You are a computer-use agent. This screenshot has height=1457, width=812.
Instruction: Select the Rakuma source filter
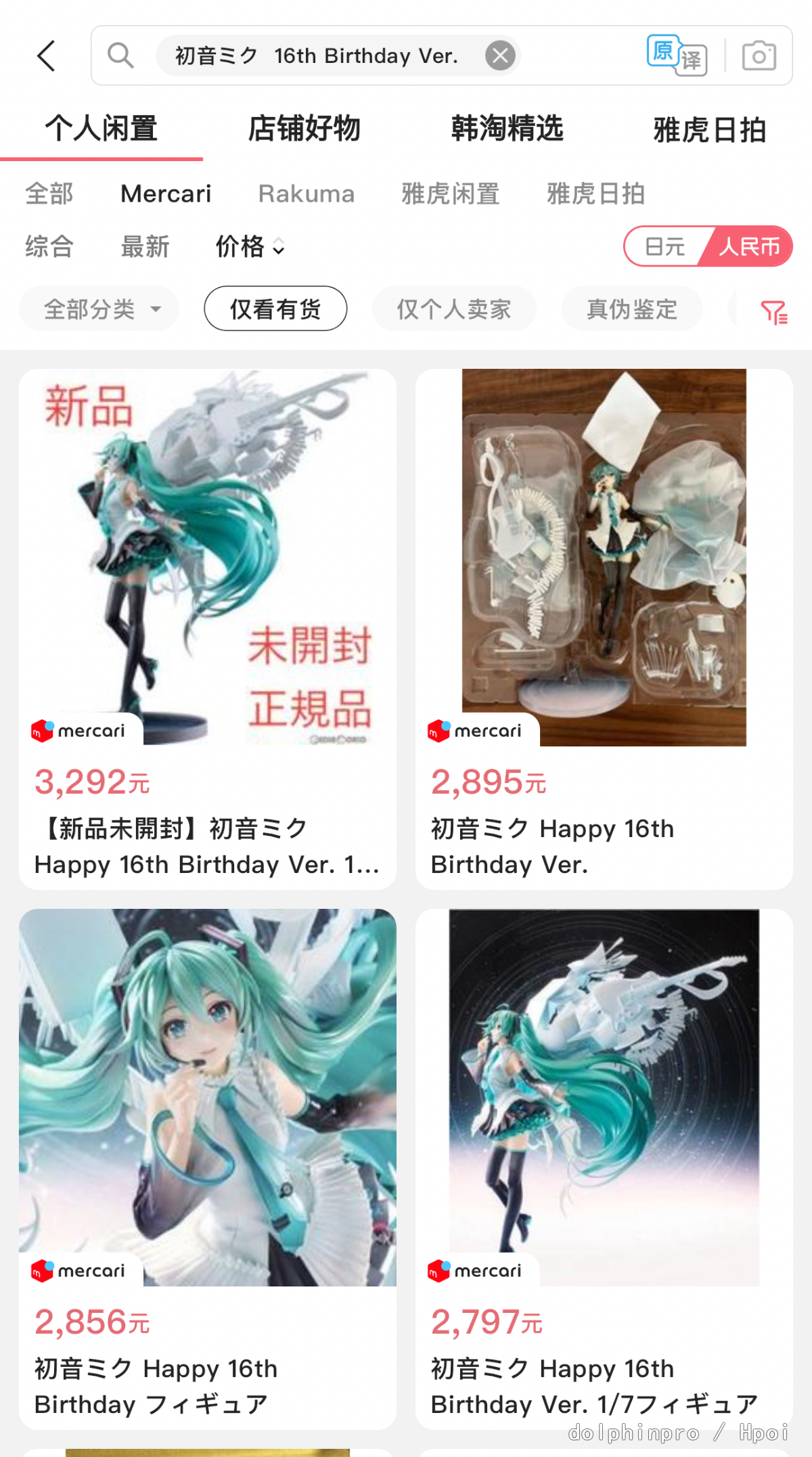(307, 194)
